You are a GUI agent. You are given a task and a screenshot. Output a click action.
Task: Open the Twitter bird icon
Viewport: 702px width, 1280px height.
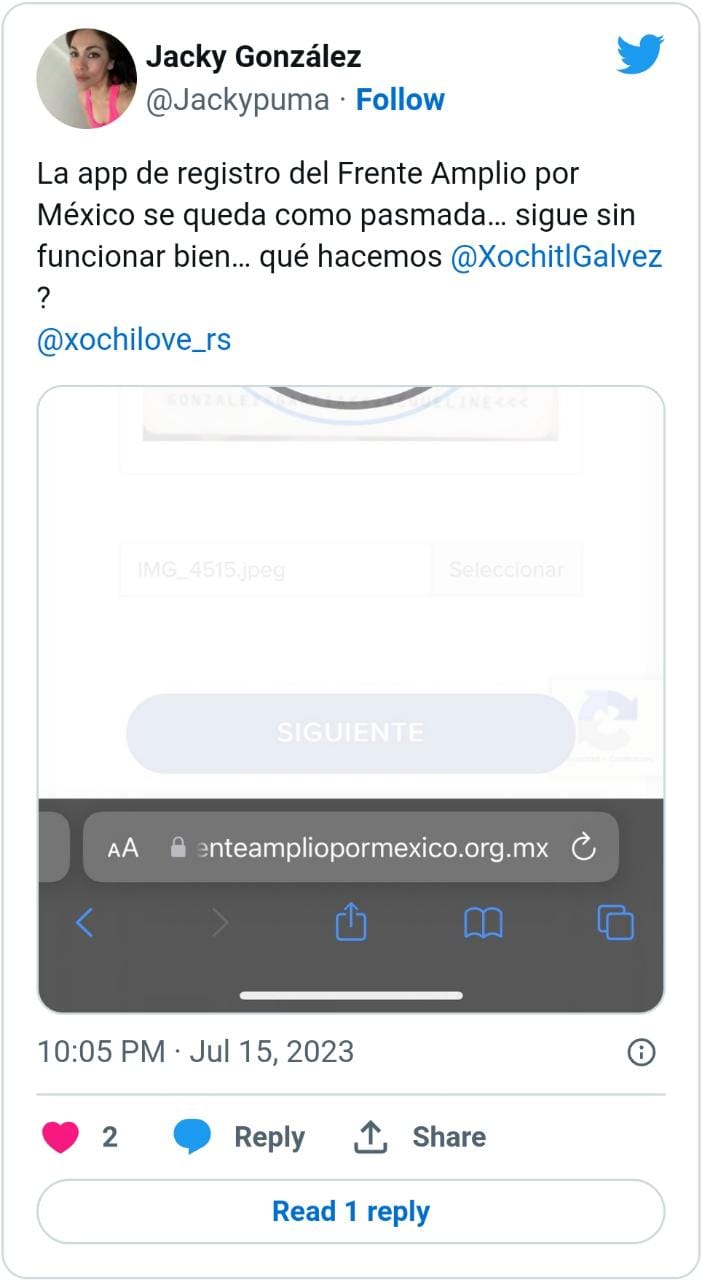640,54
